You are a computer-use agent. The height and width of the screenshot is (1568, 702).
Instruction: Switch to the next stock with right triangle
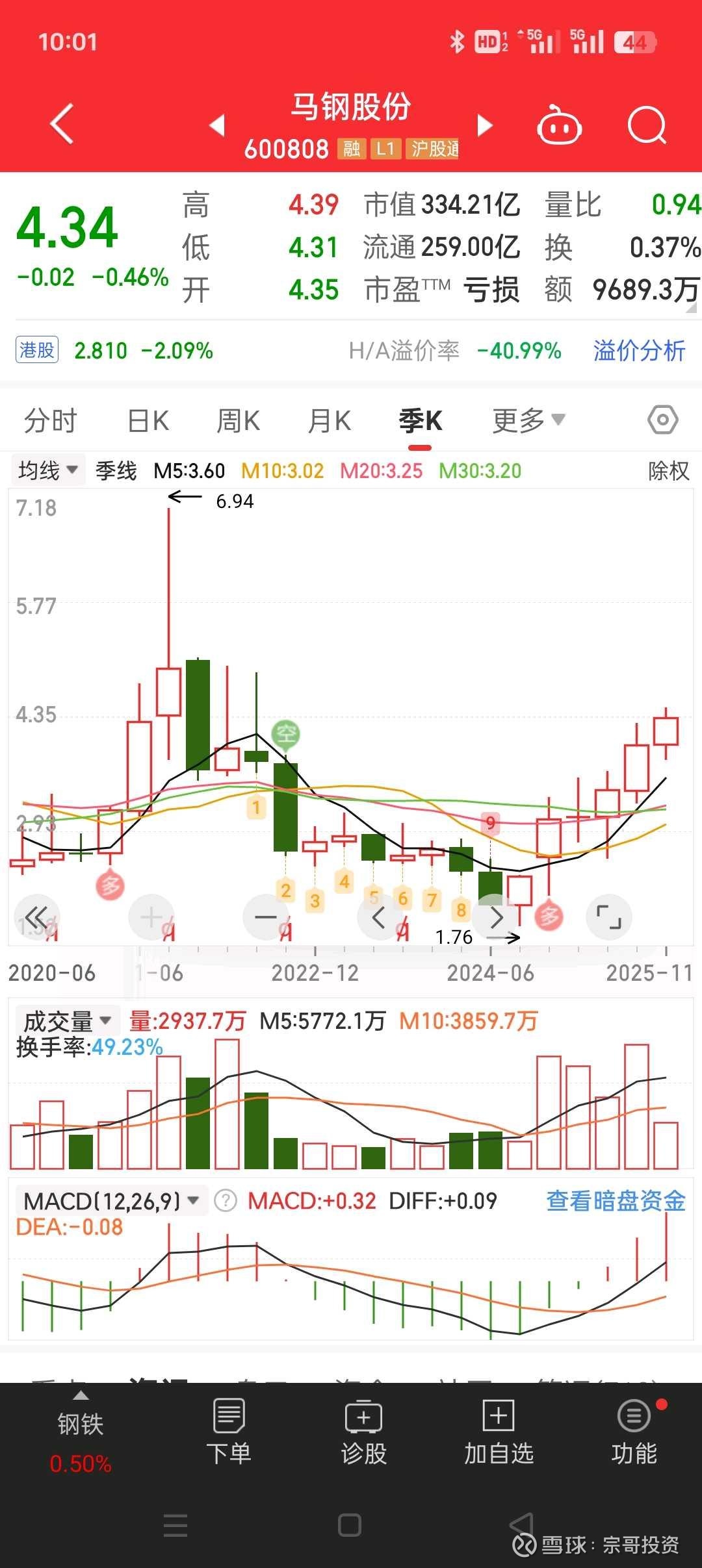[485, 125]
